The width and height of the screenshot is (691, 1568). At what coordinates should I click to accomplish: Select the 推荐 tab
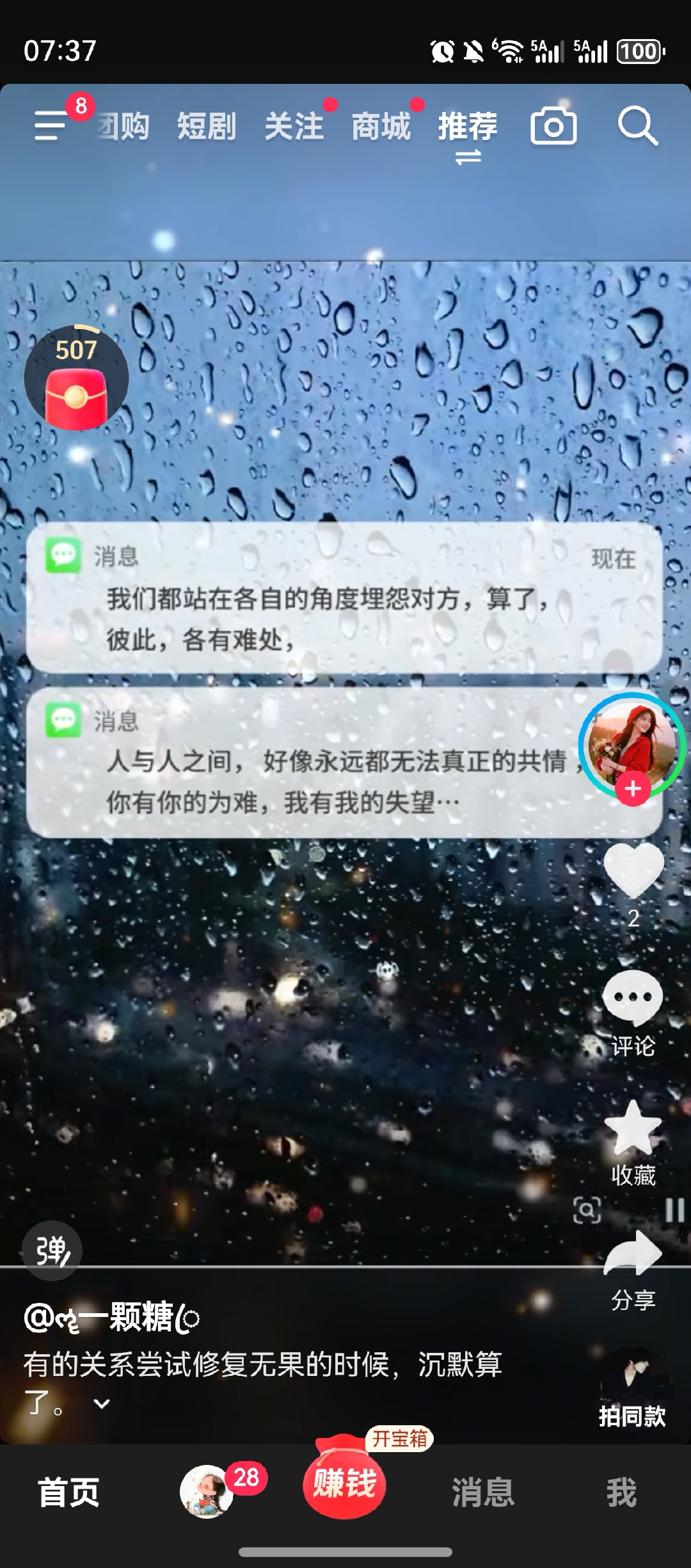[x=468, y=125]
